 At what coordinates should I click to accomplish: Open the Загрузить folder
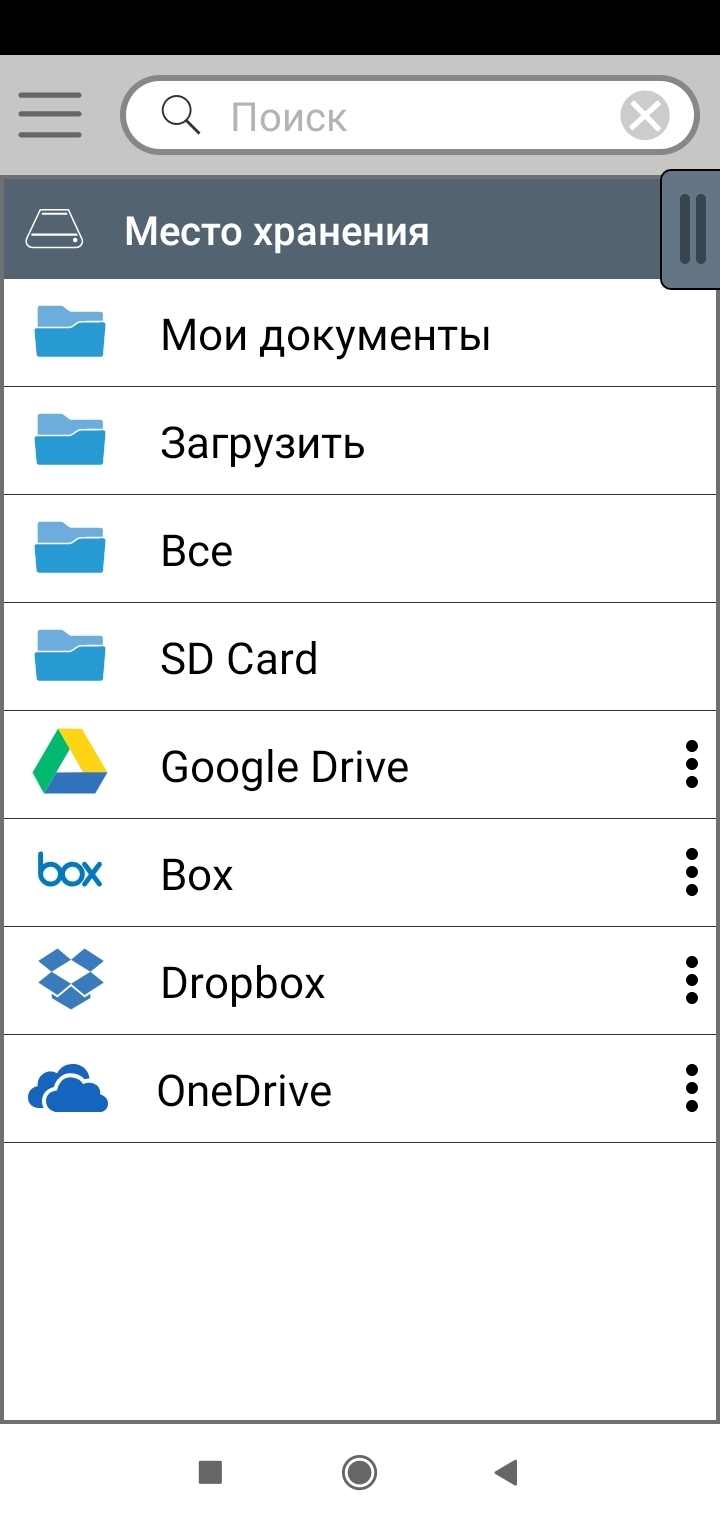click(x=360, y=441)
